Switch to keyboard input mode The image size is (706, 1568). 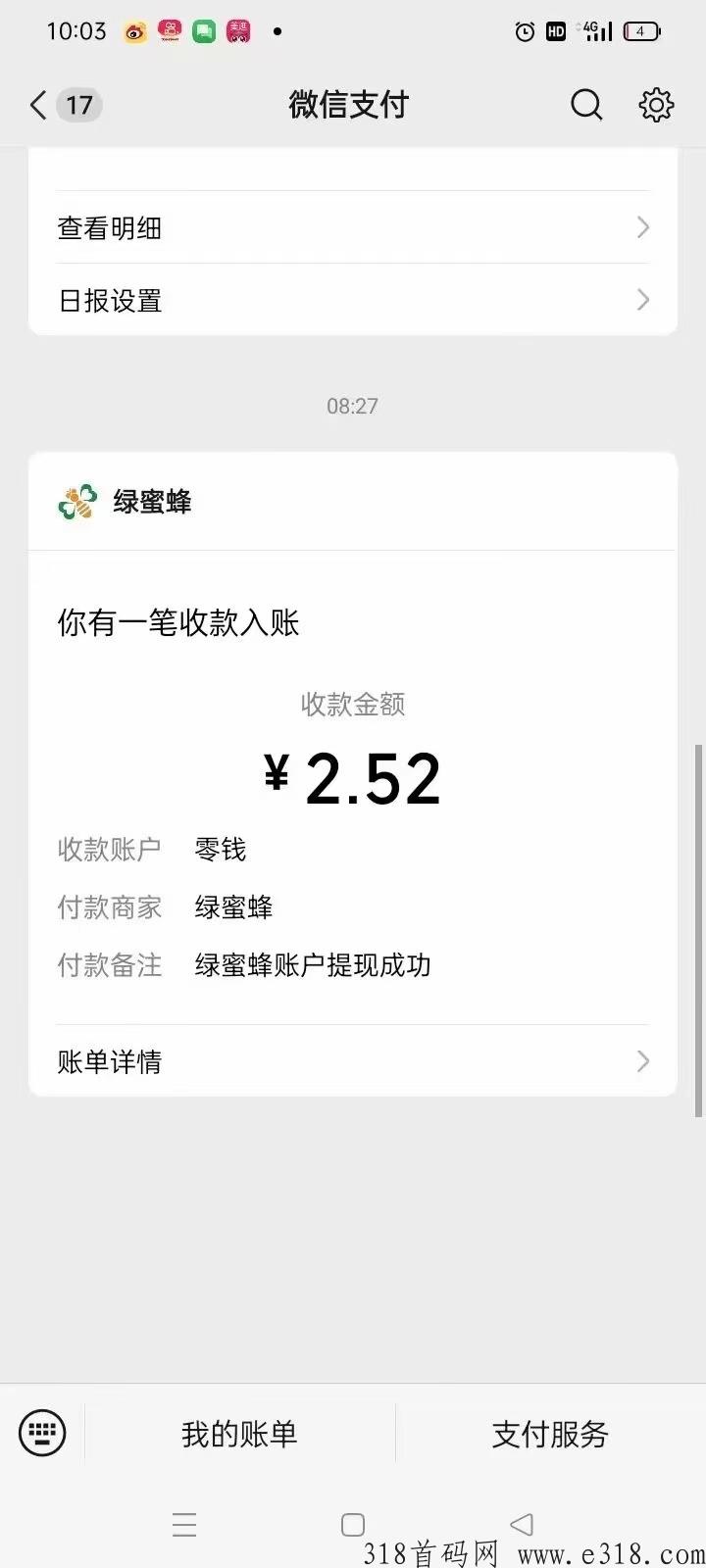coord(42,1434)
